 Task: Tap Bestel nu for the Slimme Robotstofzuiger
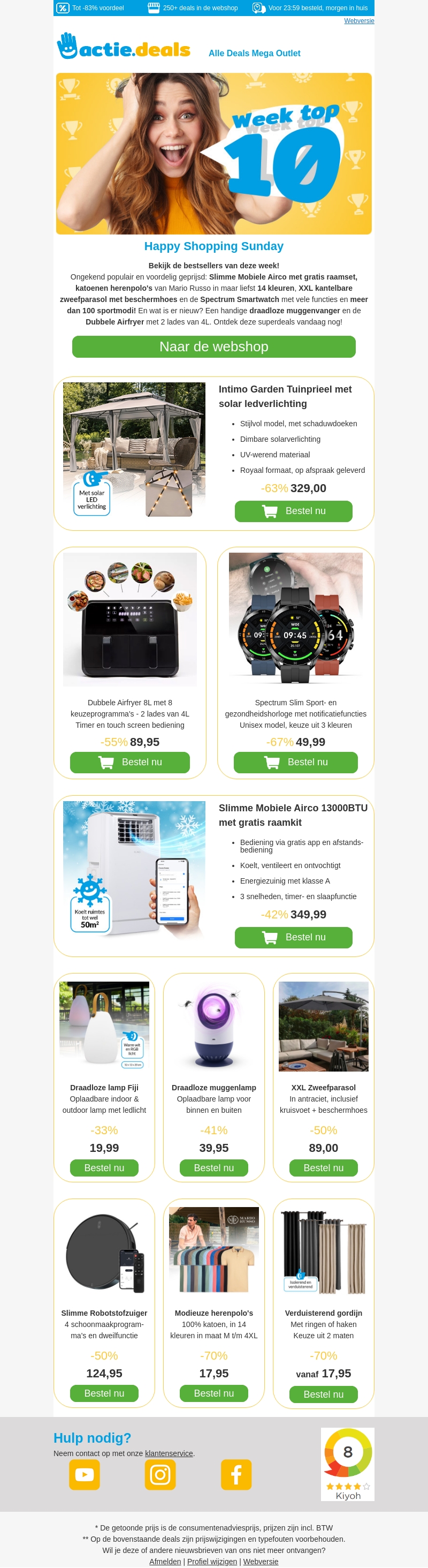pos(104,1393)
